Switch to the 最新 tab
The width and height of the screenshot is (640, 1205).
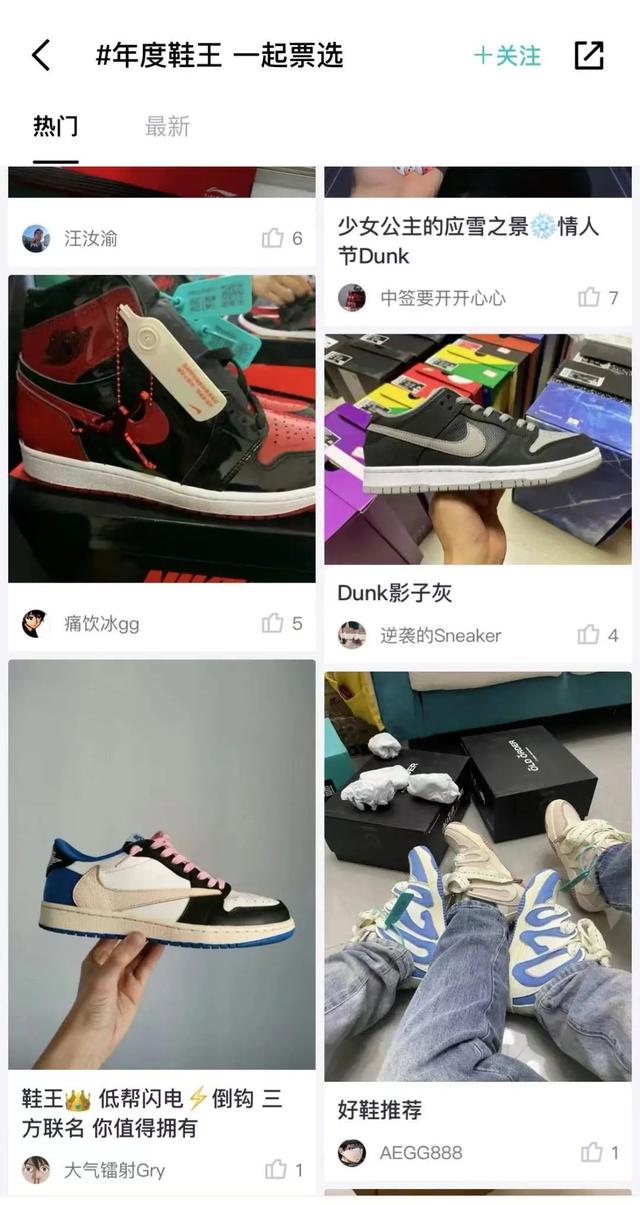click(167, 127)
